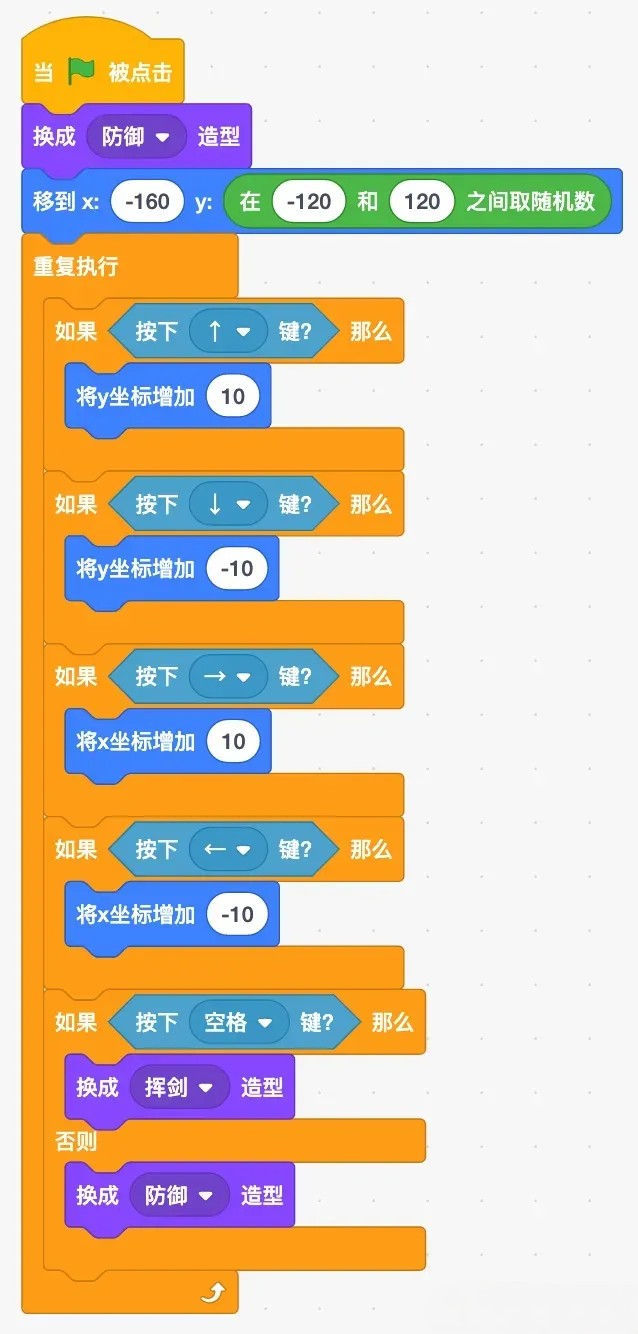Open the ← key dropdown
The width and height of the screenshot is (638, 1334).
pyautogui.click(x=229, y=850)
